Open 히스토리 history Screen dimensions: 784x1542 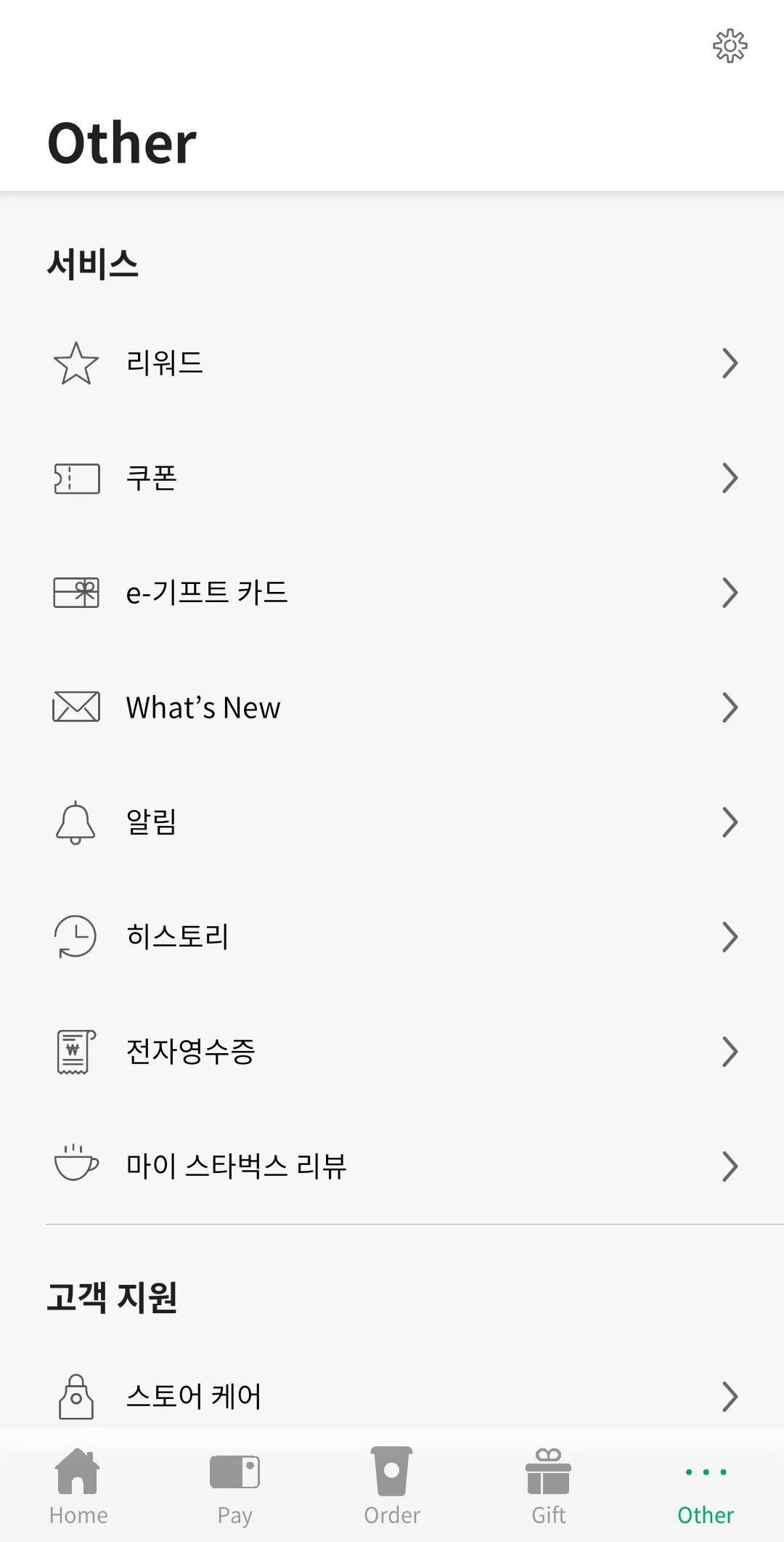coord(392,937)
